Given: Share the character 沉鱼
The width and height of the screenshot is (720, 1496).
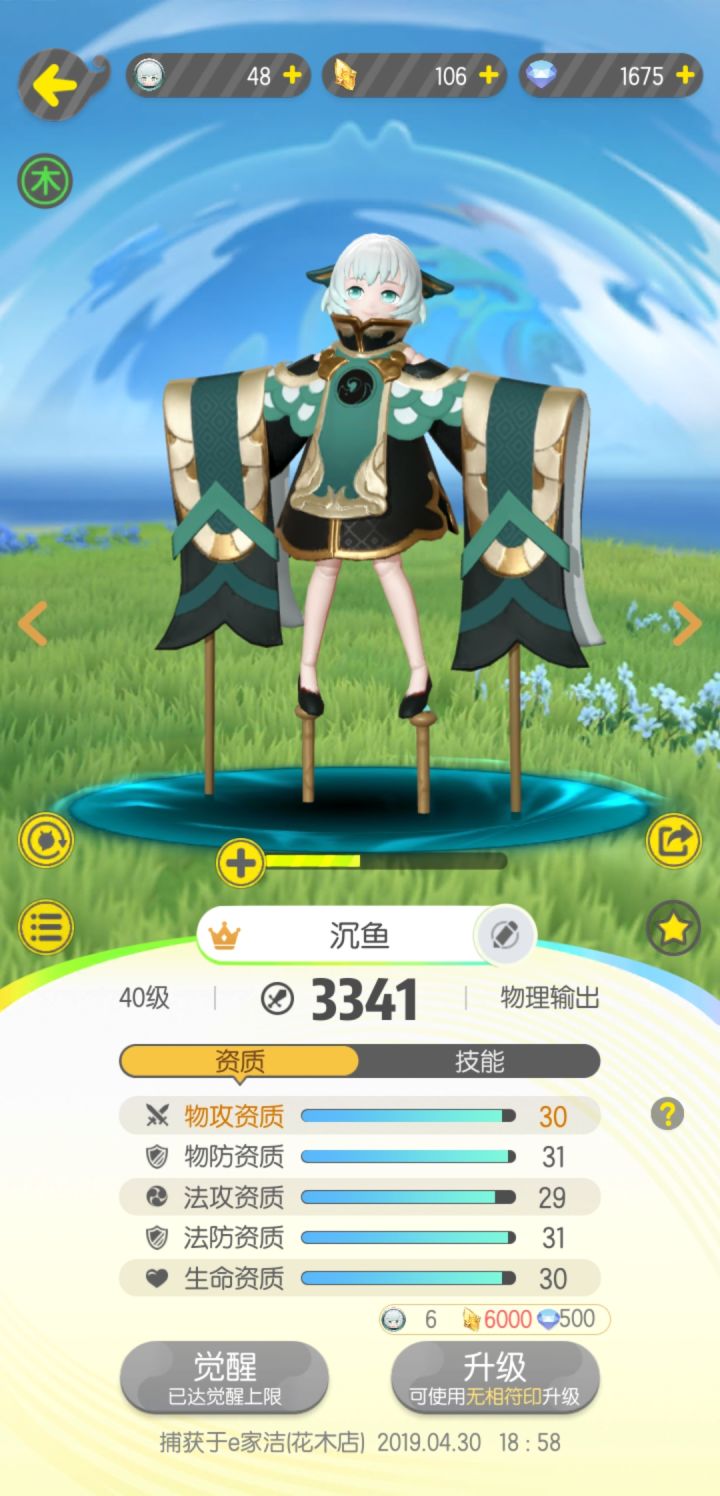Looking at the screenshot, I should coord(676,840).
